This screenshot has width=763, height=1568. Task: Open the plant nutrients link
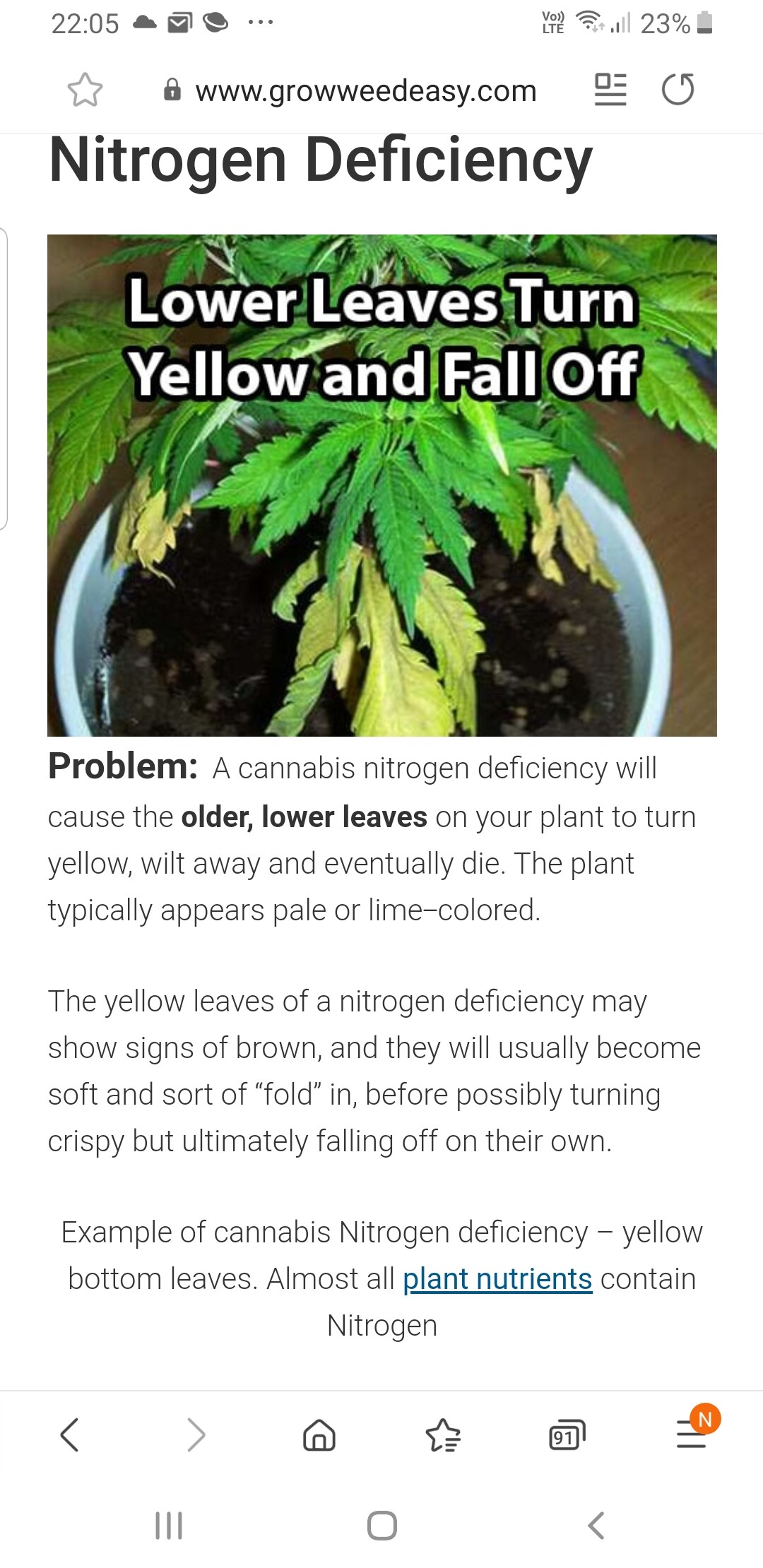(x=497, y=1278)
